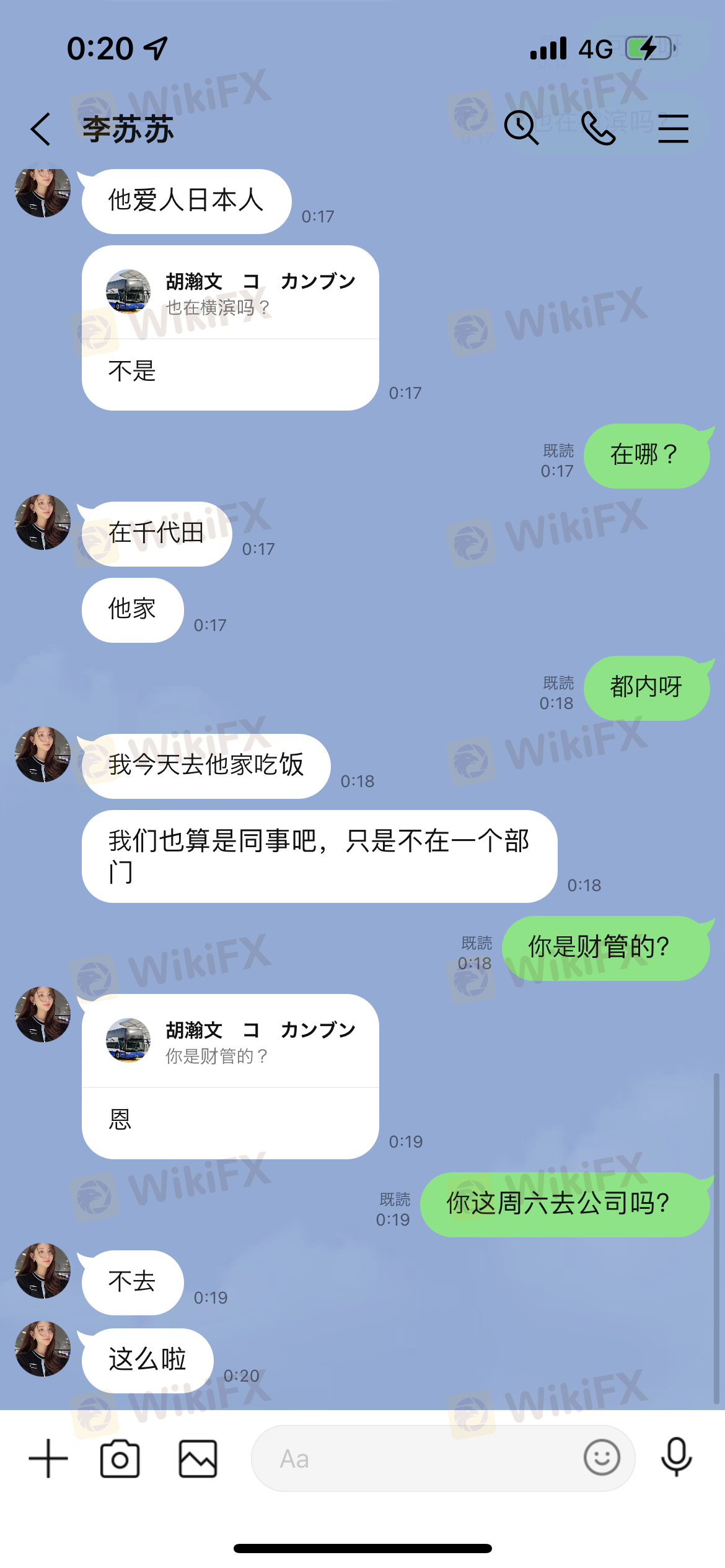Jump to quoted message 你是财管的？ above 恩
This screenshot has height=1568, width=725.
230,1042
